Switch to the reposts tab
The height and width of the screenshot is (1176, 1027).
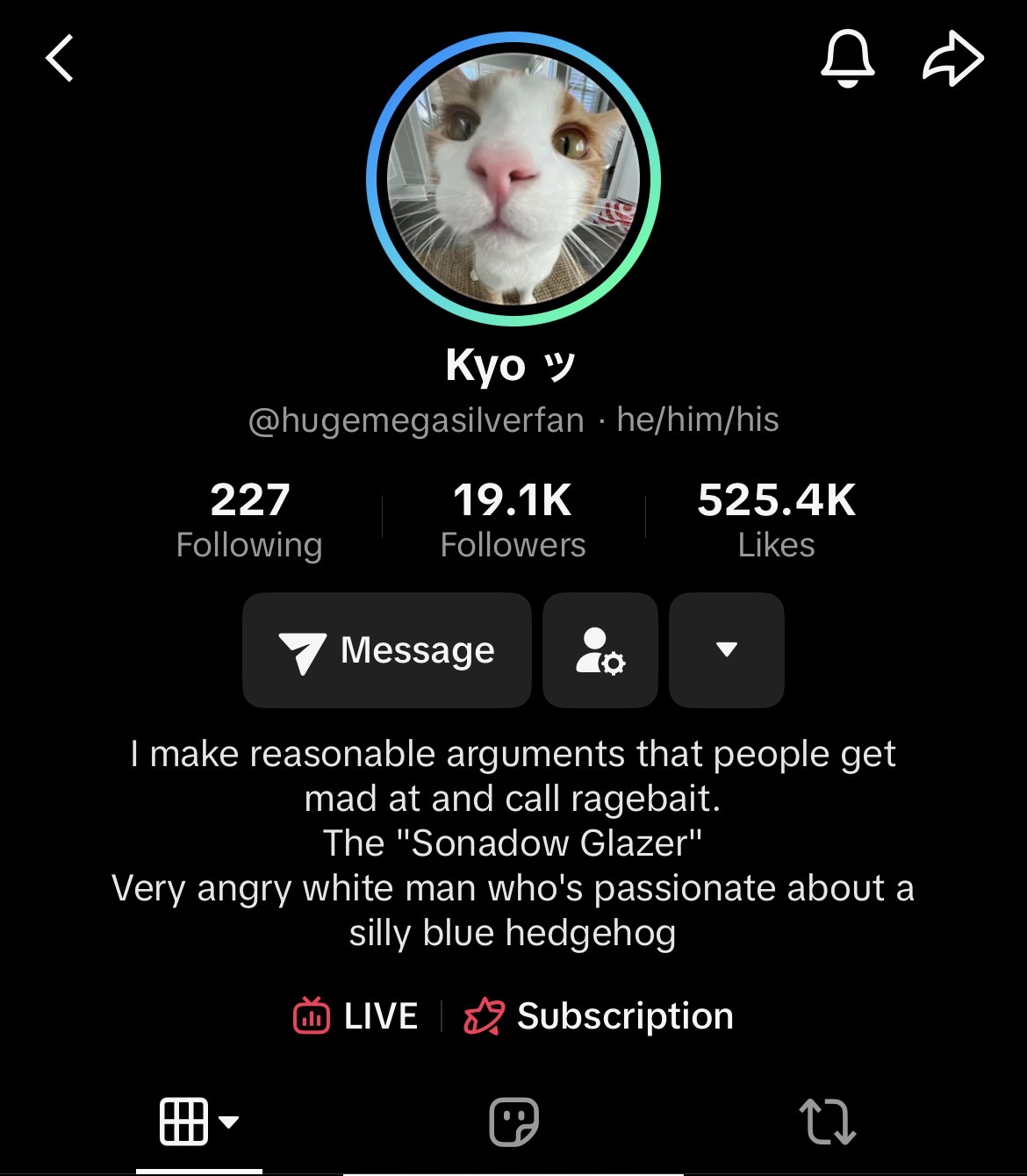[x=827, y=1122]
